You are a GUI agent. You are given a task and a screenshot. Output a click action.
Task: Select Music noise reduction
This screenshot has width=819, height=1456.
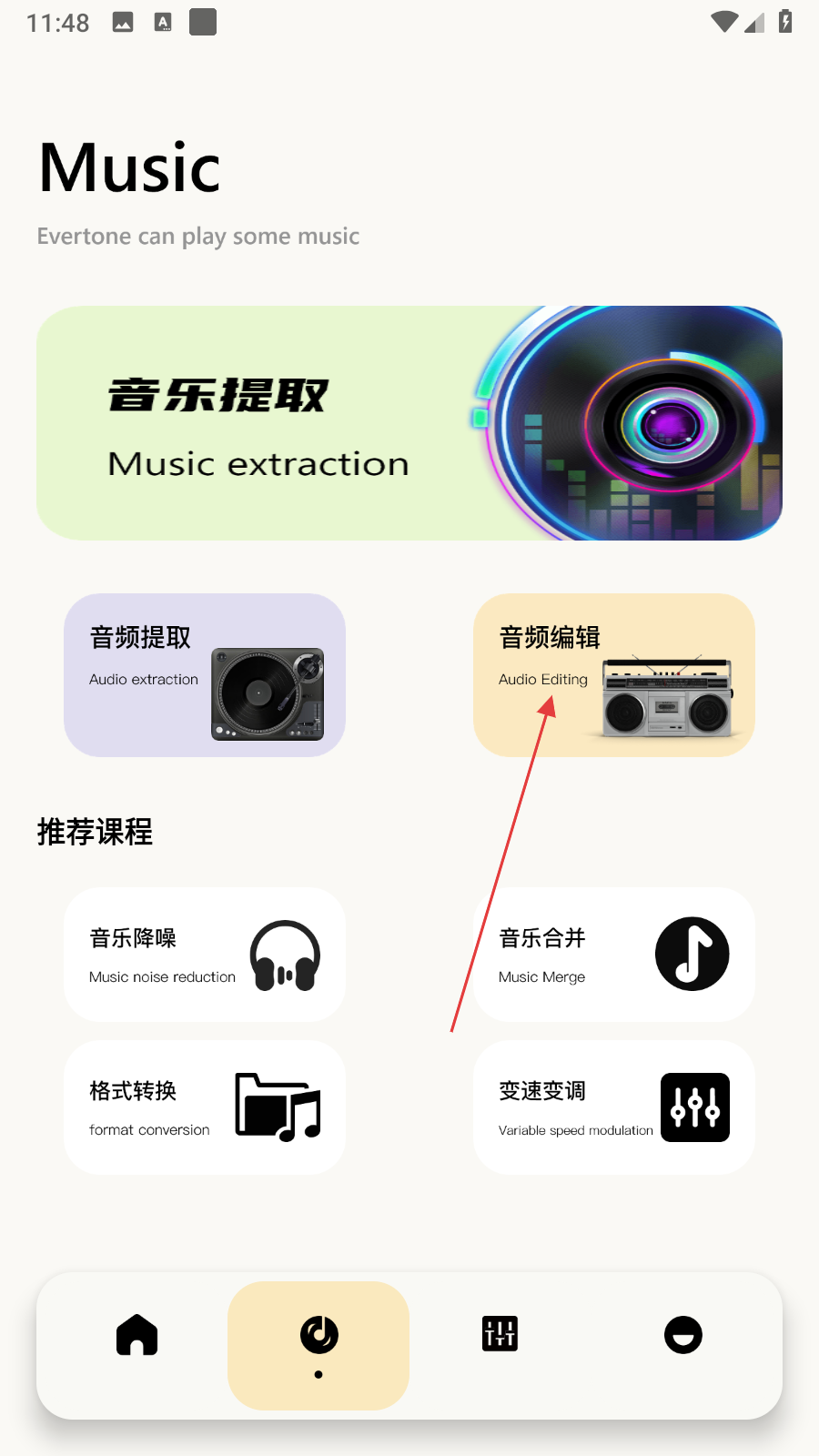pyautogui.click(x=205, y=955)
